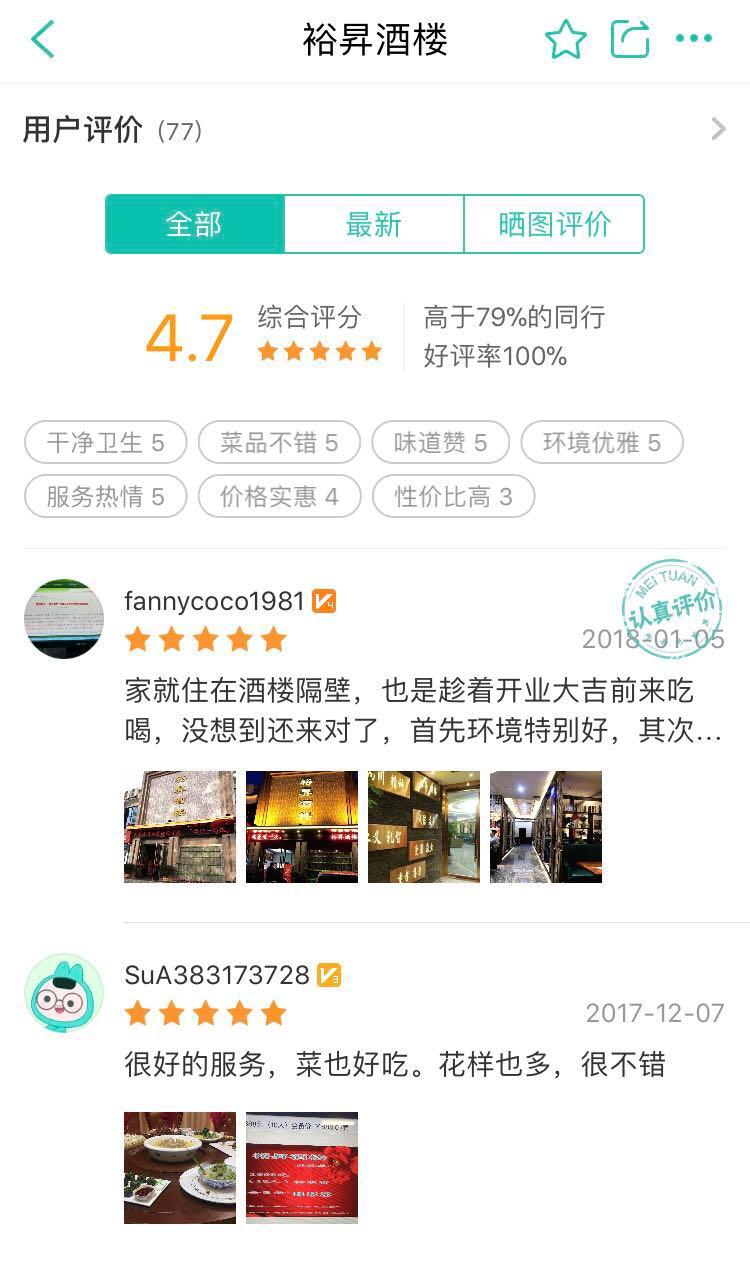Viewport: 750px width, 1262px height.
Task: Tap fannycoco1981's profile avatar
Action: [x=64, y=619]
